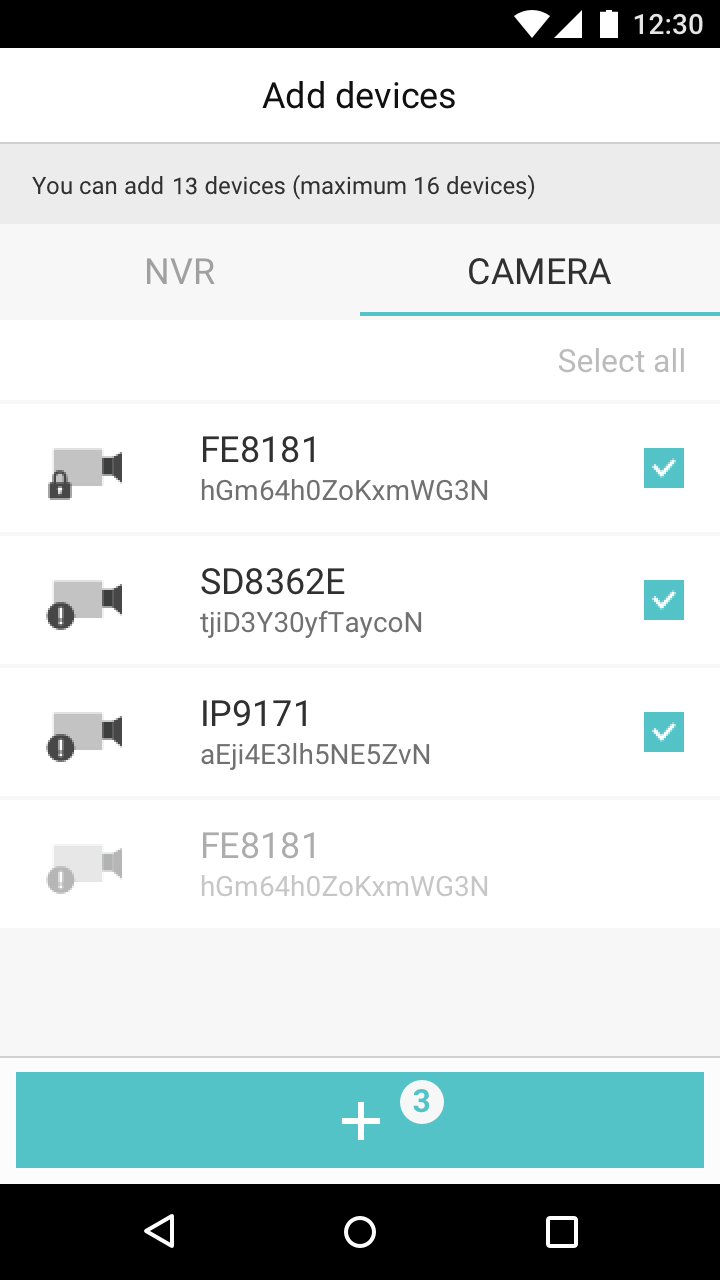Switch to the CAMERA tab
Image resolution: width=720 pixels, height=1280 pixels.
(539, 272)
